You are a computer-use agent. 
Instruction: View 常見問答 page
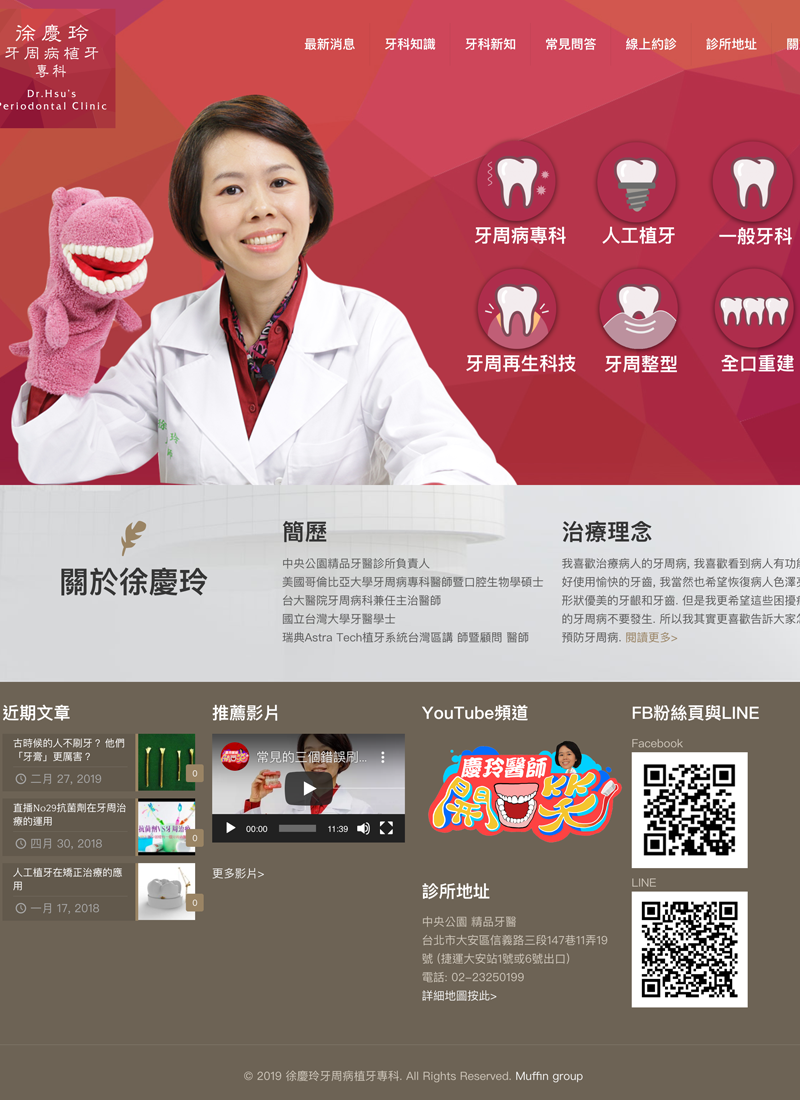(x=570, y=44)
